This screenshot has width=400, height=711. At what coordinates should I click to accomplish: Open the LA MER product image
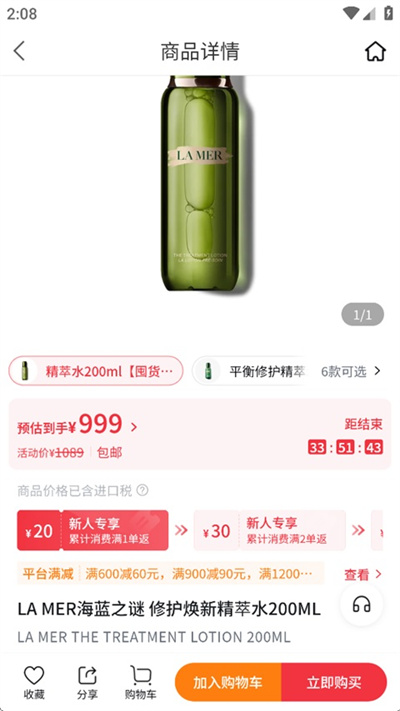[x=200, y=184]
